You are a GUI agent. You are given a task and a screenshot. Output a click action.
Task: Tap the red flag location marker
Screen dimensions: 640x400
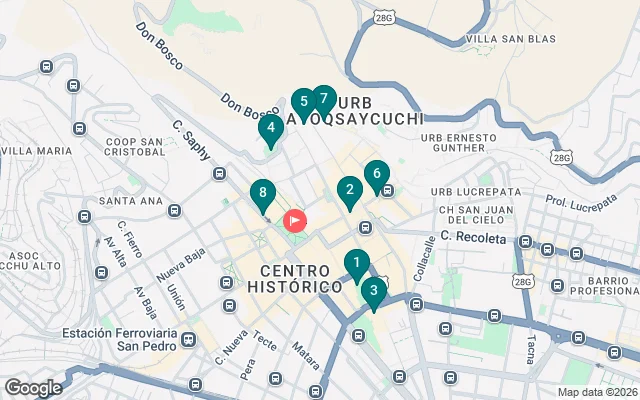tap(296, 220)
